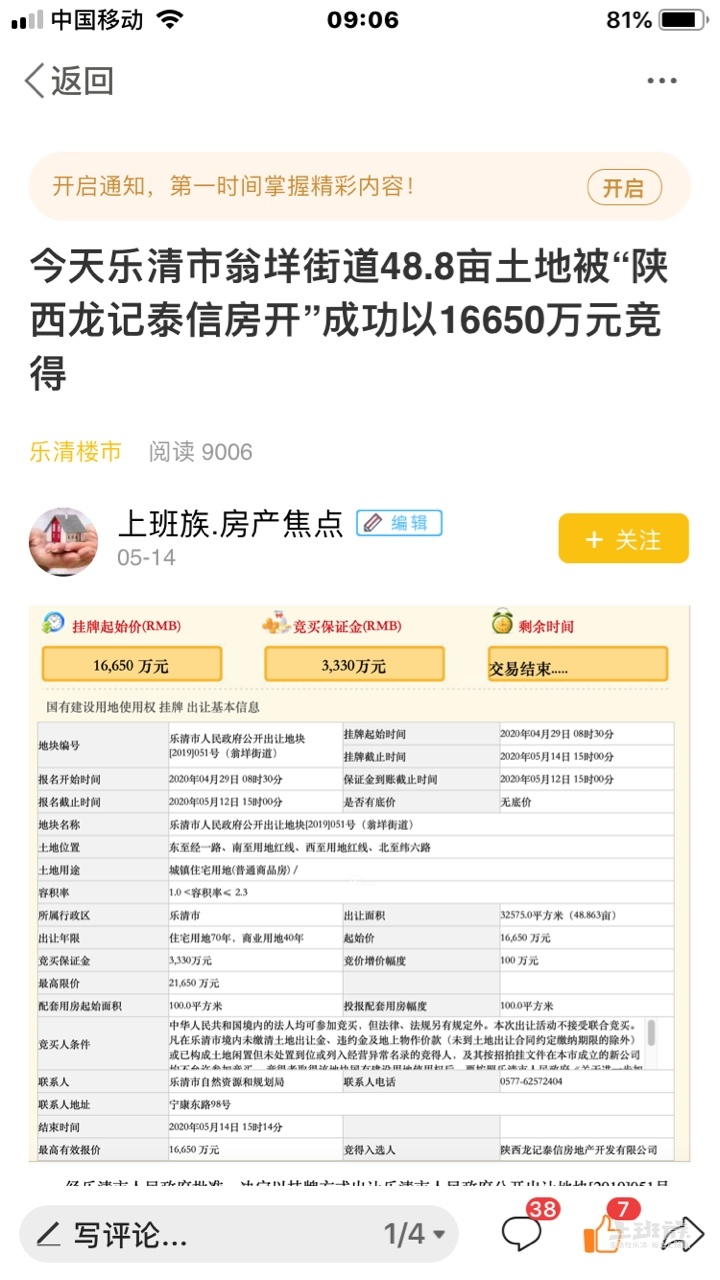Go back with the 返回 button
Viewport: 720px width, 1280px height.
click(x=70, y=81)
